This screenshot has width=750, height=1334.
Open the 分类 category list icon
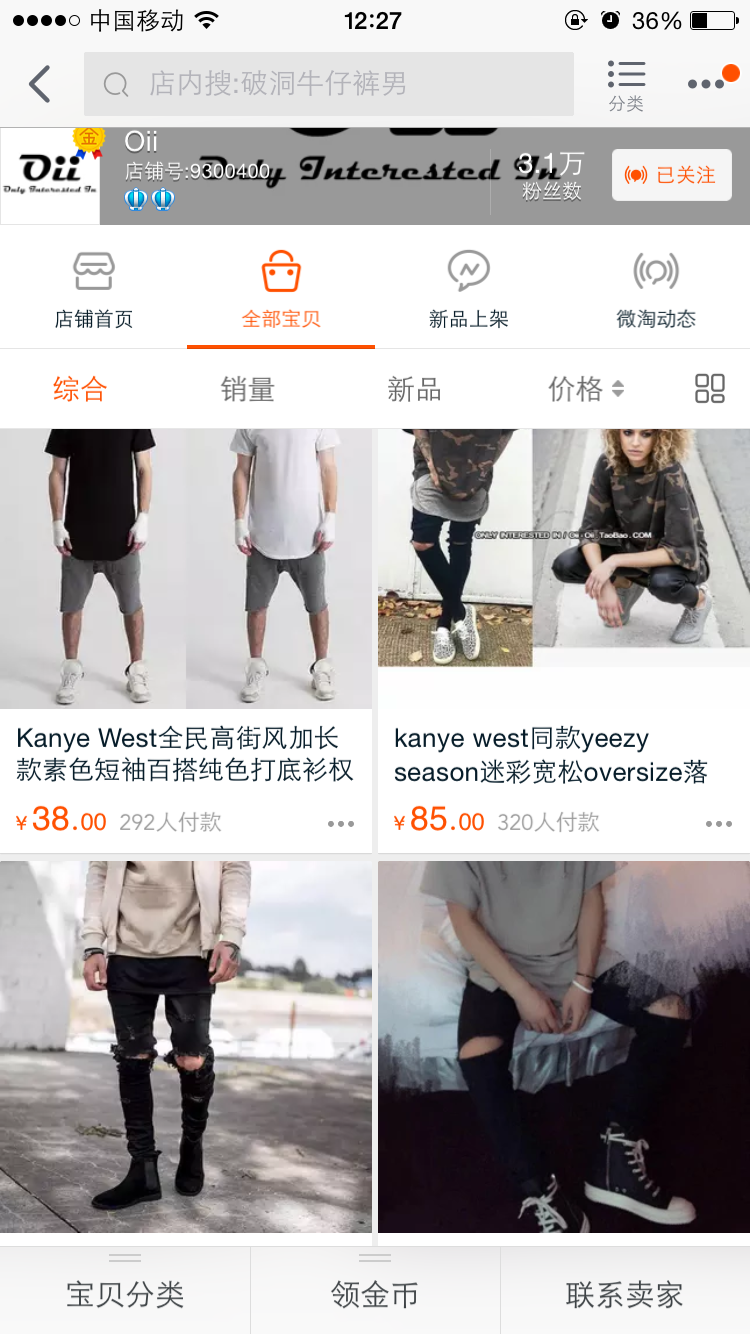click(626, 85)
